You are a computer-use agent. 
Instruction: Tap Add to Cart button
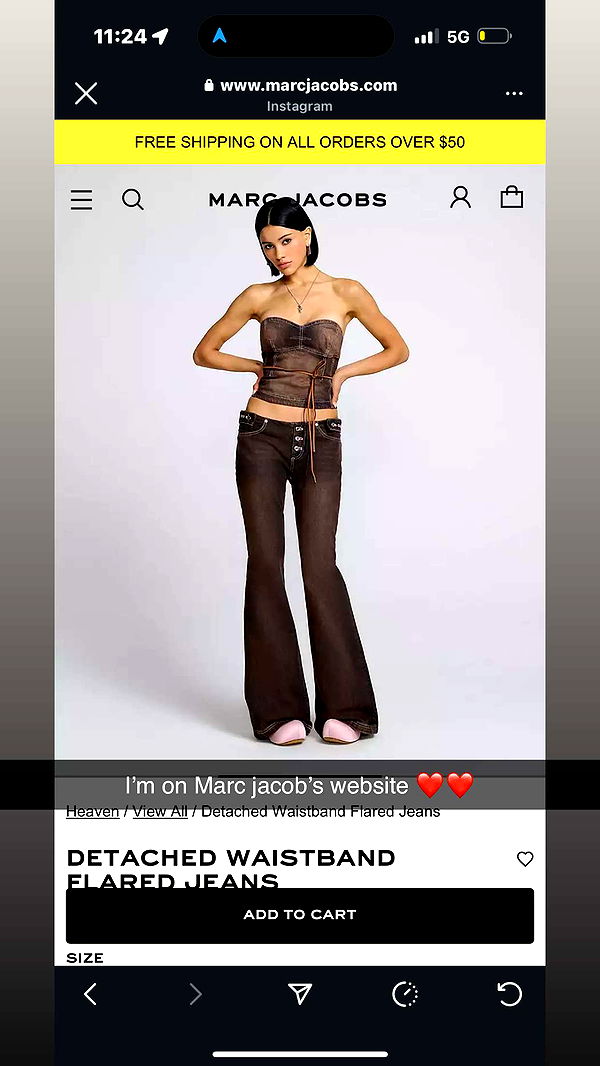click(300, 915)
